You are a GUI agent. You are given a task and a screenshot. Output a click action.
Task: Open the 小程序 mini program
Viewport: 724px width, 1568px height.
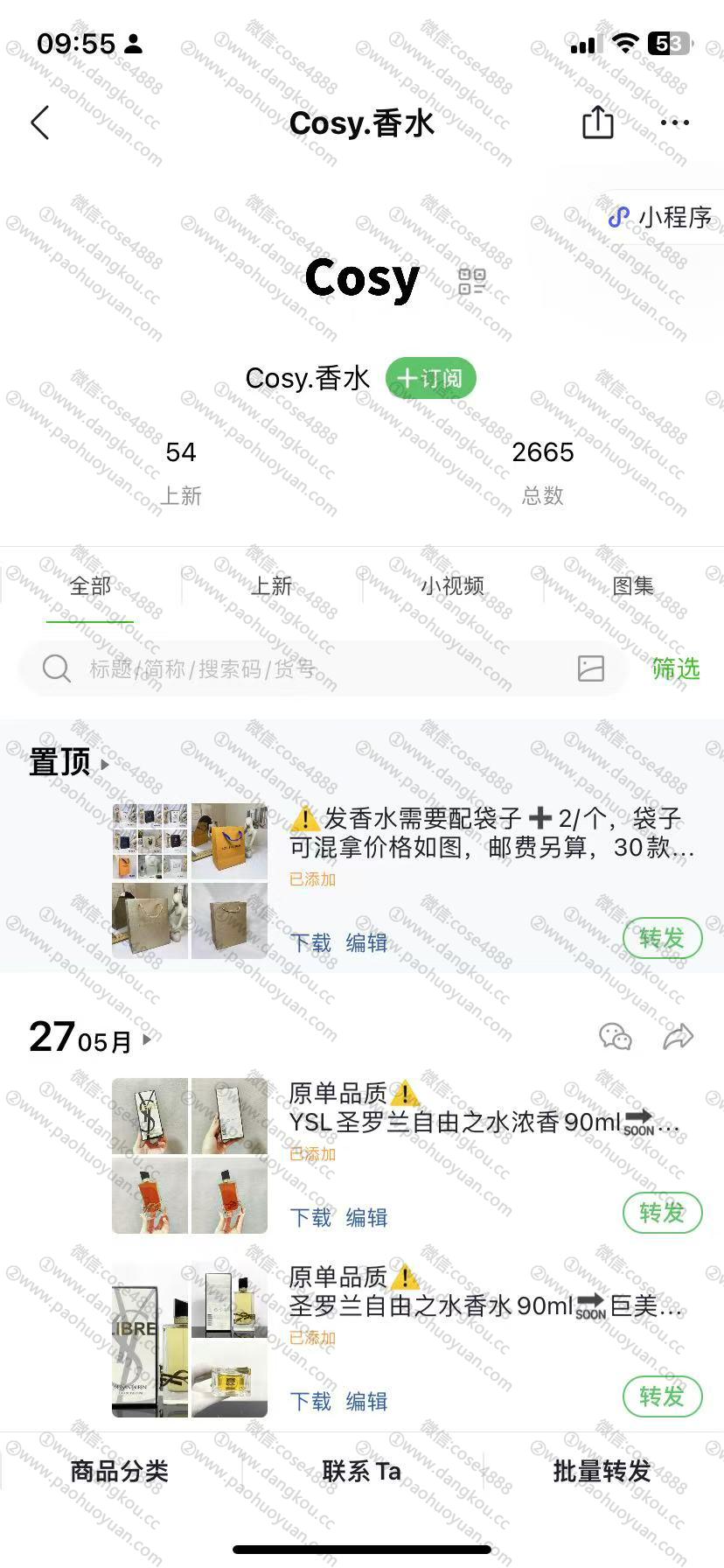pyautogui.click(x=662, y=217)
